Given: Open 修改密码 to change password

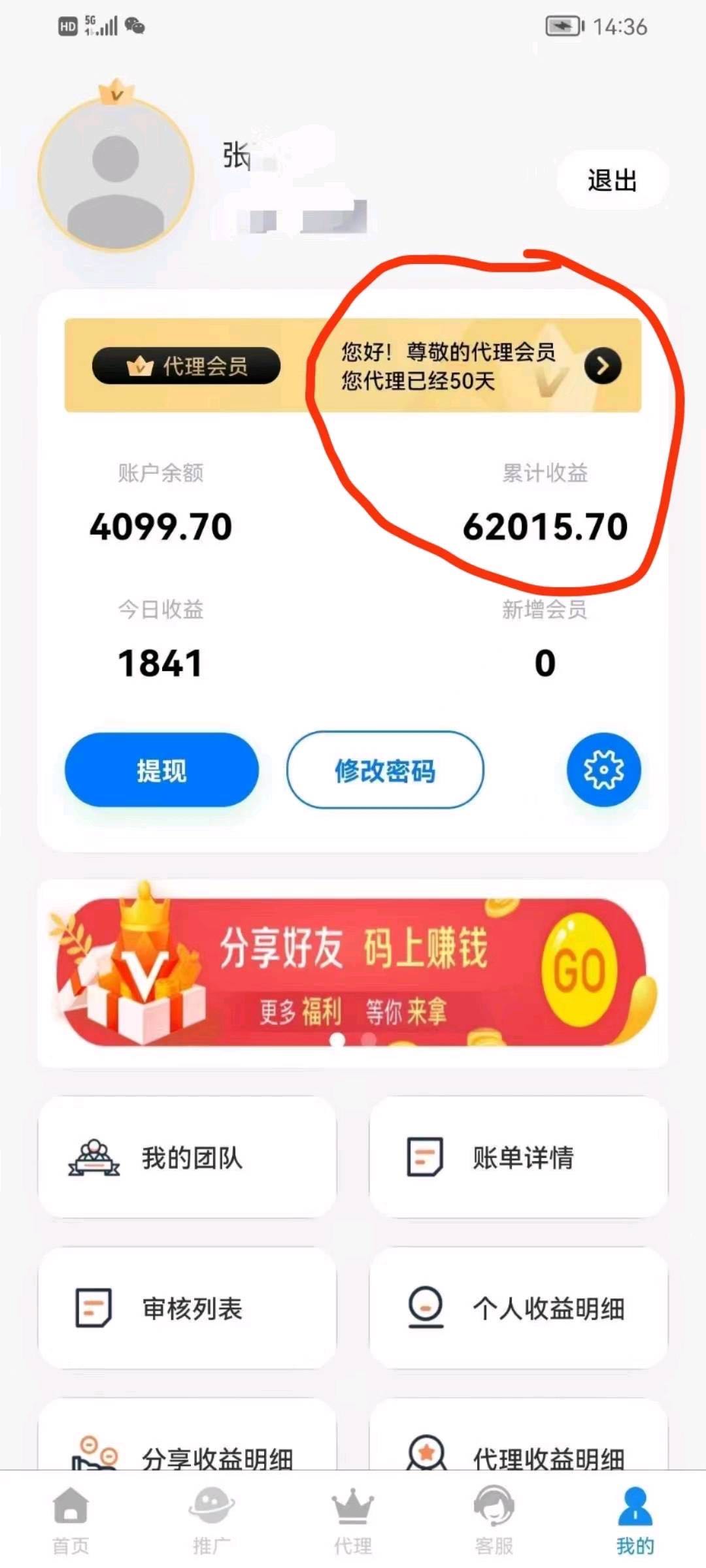Looking at the screenshot, I should pyautogui.click(x=385, y=770).
